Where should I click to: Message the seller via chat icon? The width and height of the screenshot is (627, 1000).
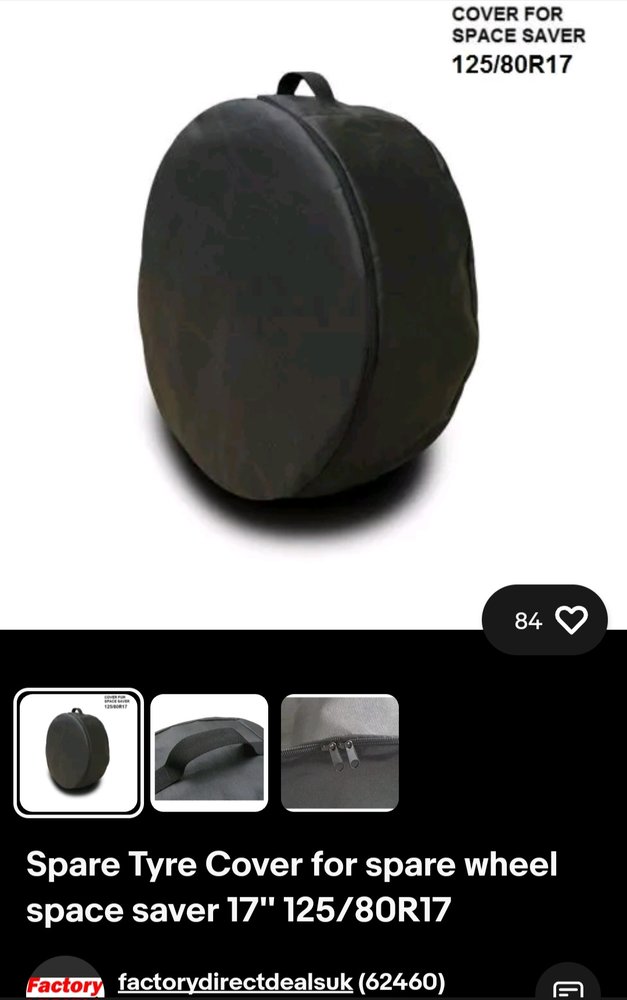click(567, 988)
